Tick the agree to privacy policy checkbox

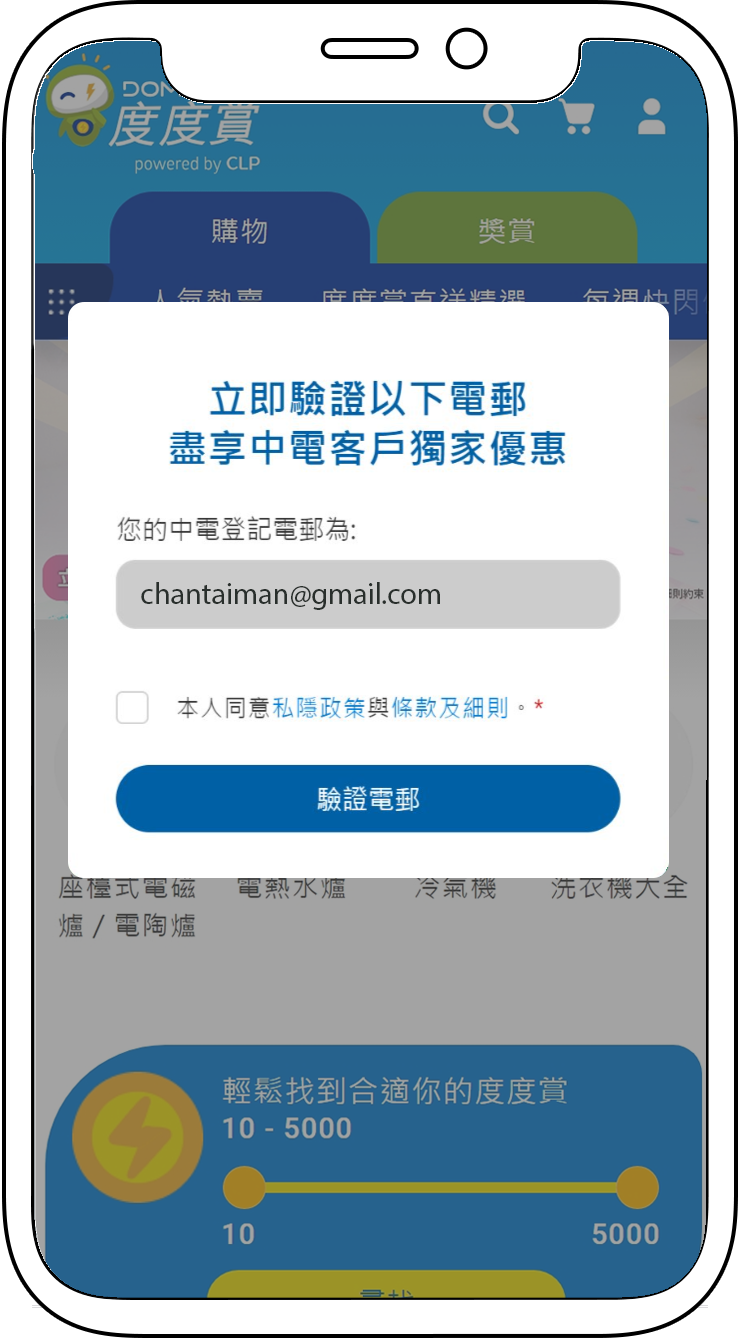pyautogui.click(x=132, y=708)
